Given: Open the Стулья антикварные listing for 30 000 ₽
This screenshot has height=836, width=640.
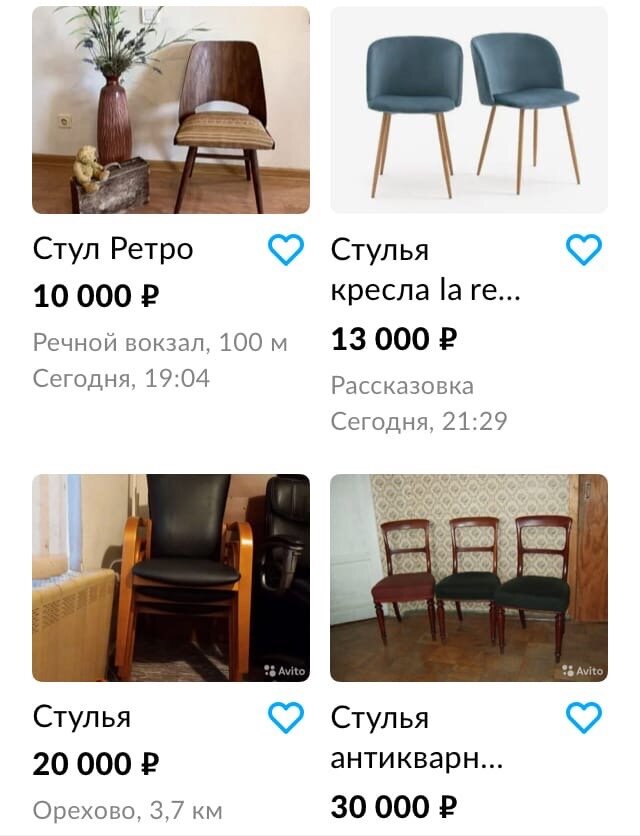Looking at the screenshot, I should point(469,578).
